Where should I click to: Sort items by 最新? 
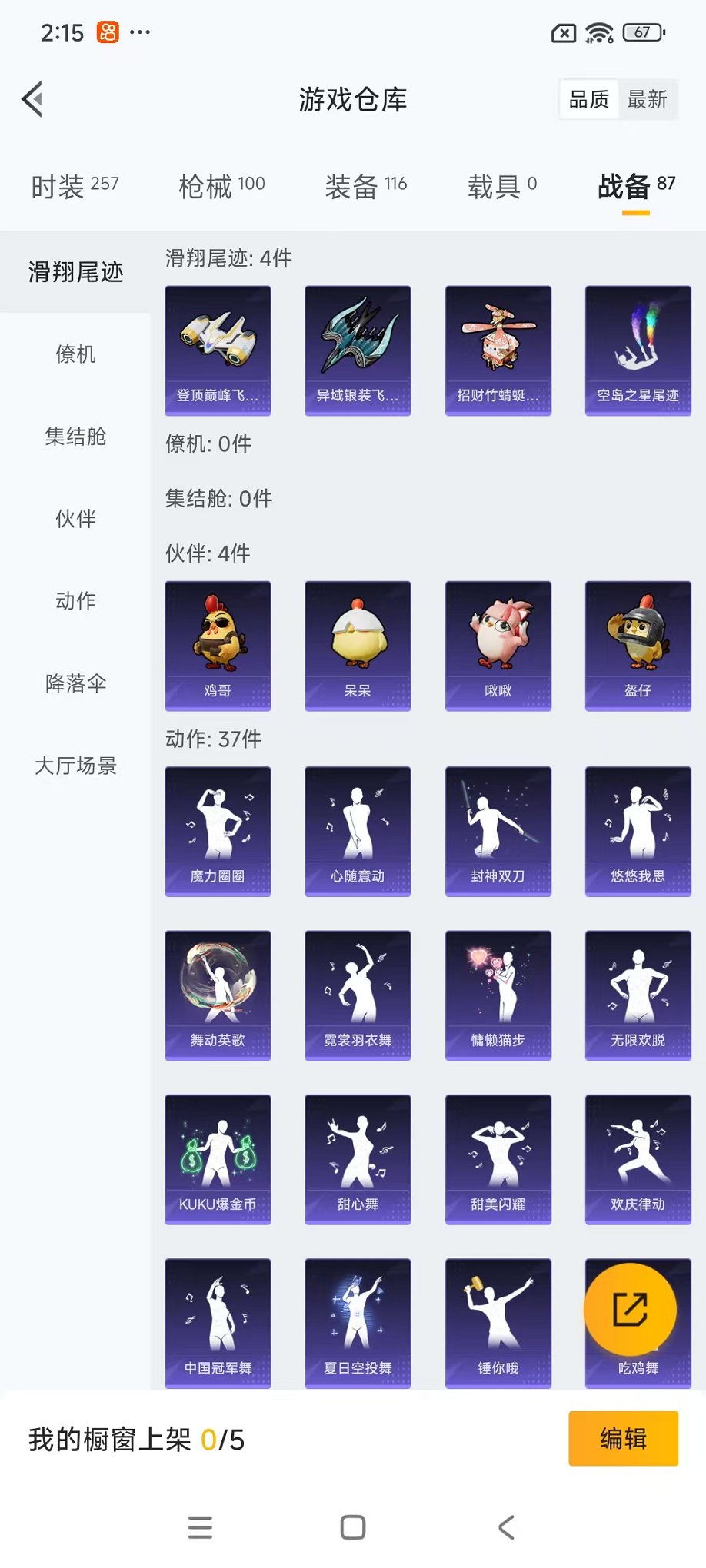(647, 99)
